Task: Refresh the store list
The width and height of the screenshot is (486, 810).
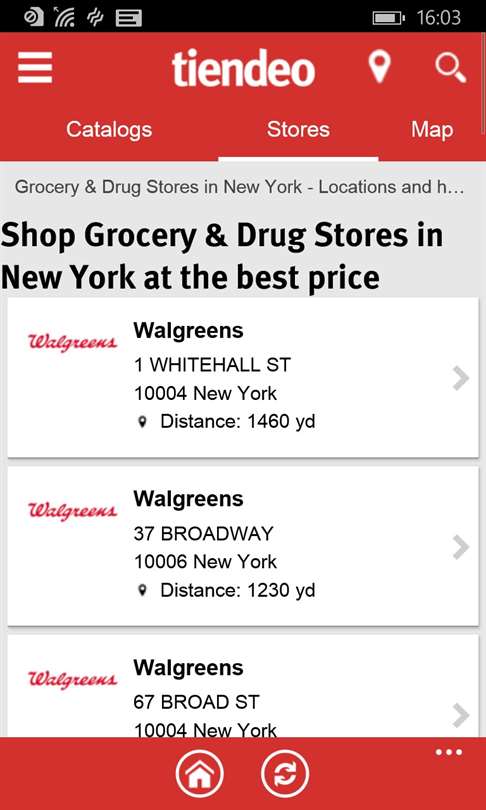Action: [x=285, y=774]
